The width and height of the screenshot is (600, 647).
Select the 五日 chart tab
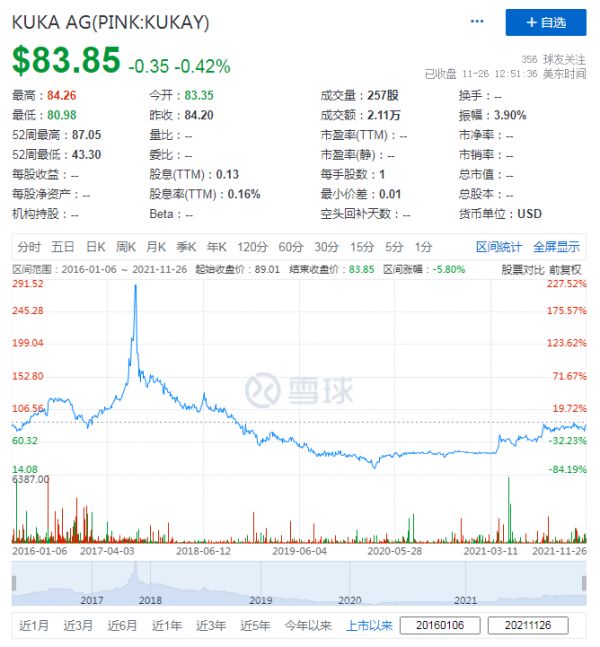[63, 247]
